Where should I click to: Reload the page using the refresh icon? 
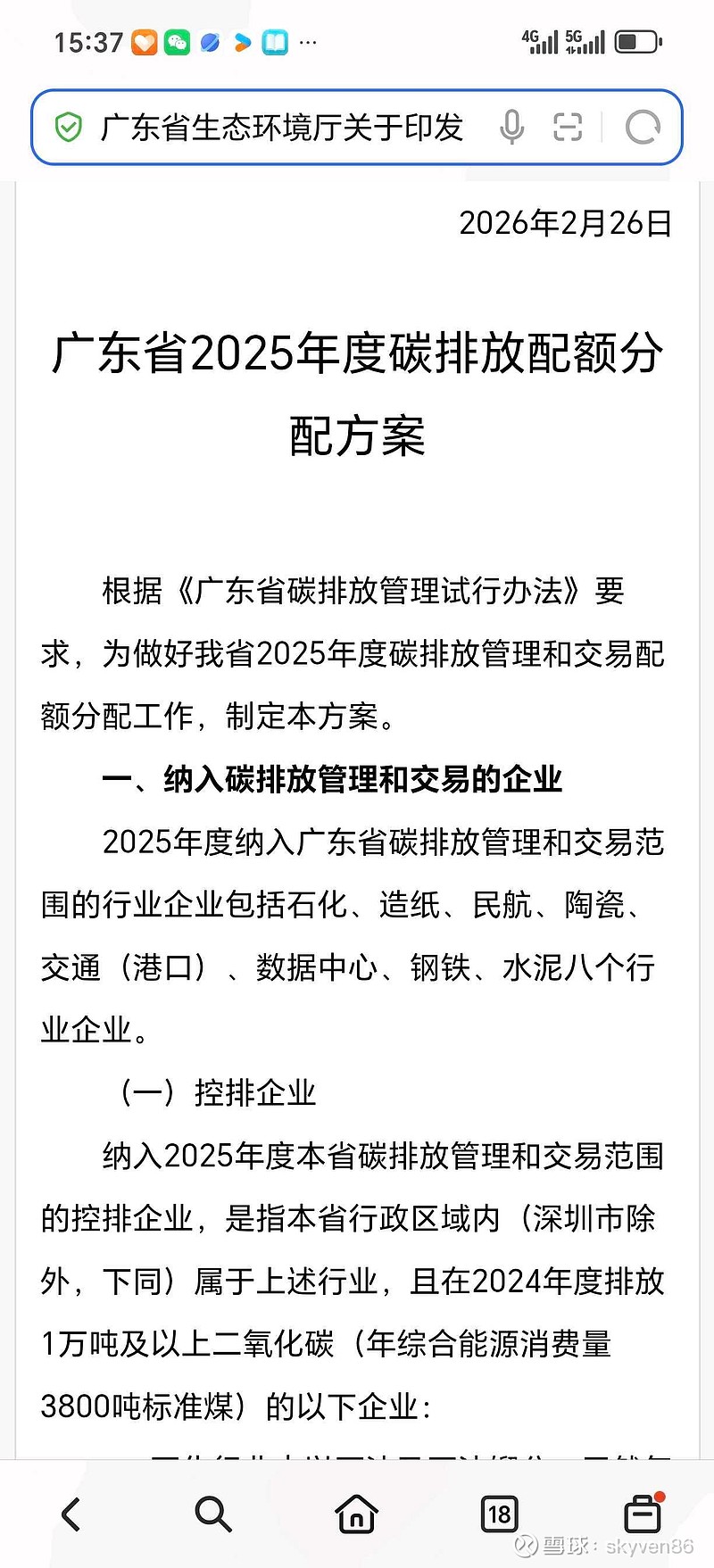[643, 128]
